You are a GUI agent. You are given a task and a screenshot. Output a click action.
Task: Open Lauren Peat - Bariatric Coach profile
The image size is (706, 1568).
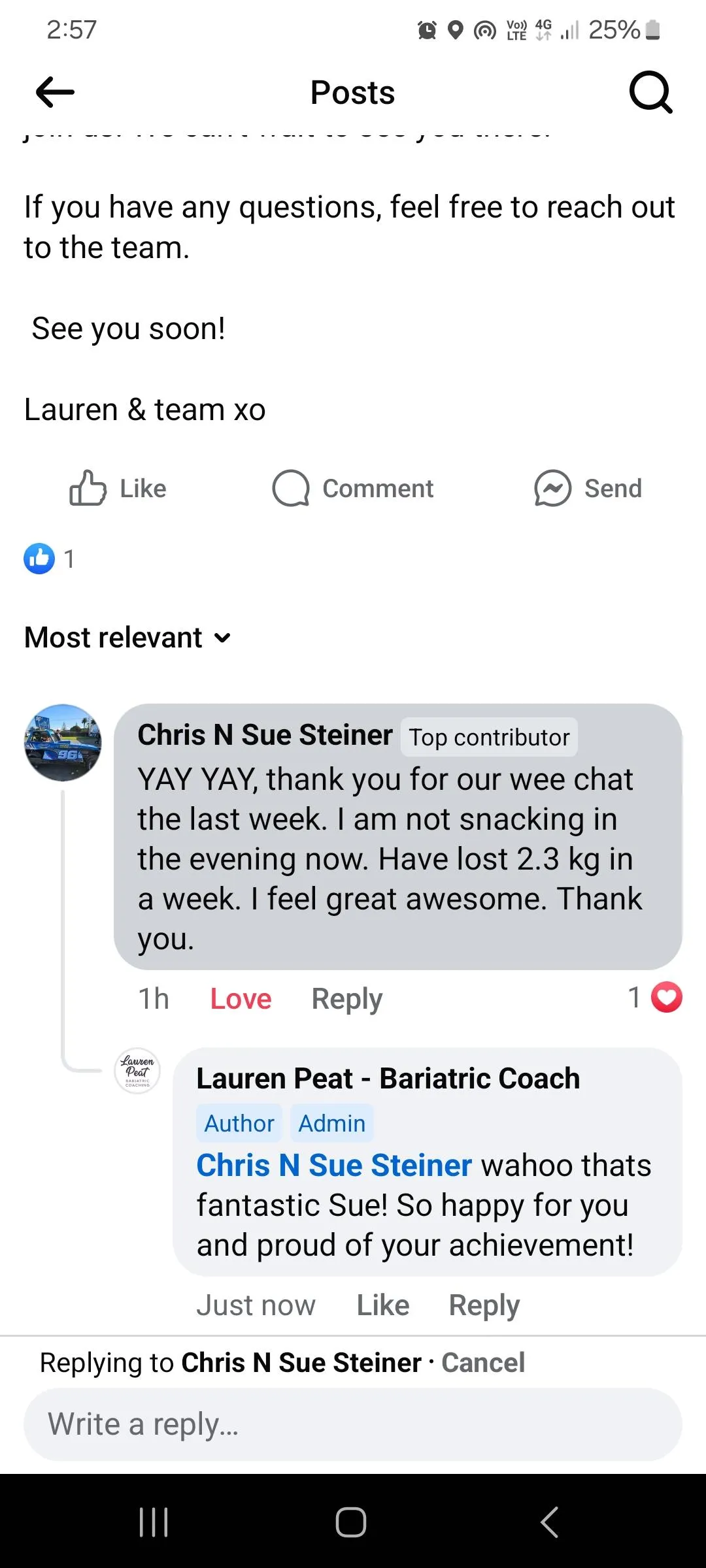tap(388, 1079)
